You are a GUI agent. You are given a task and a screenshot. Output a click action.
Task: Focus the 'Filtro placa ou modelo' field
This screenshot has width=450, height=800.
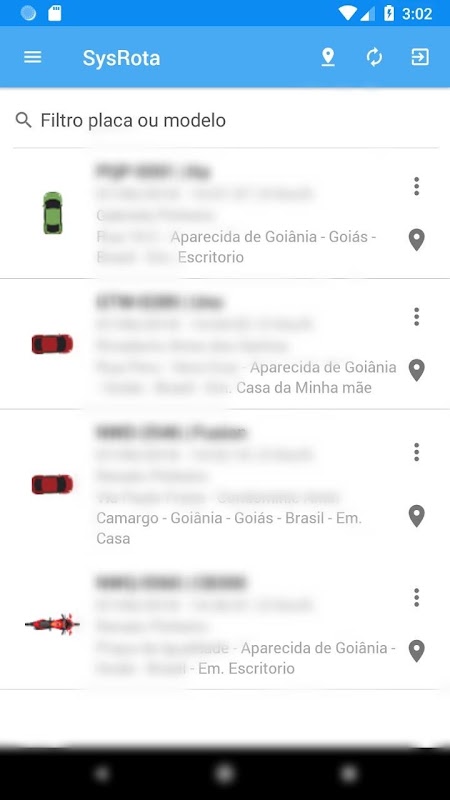(x=225, y=120)
